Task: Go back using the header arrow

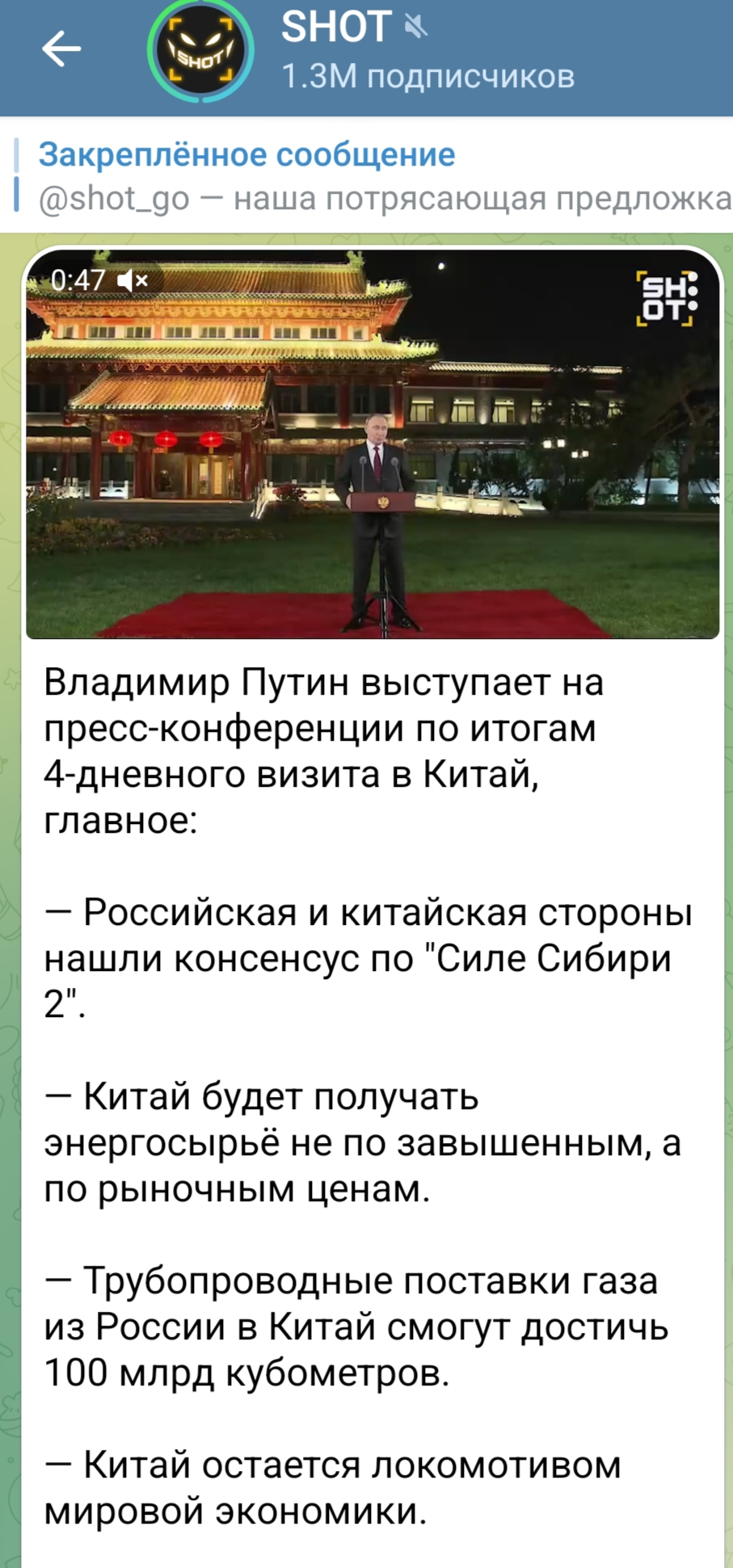Action: tap(61, 51)
